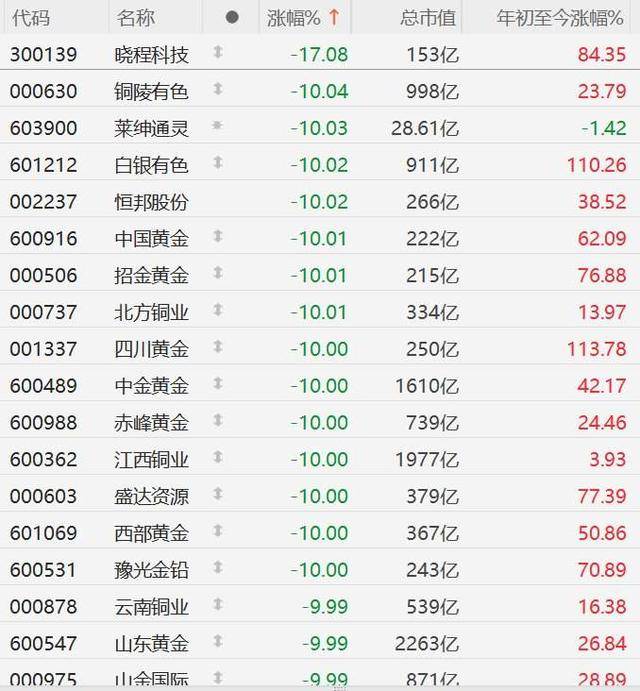640x691 pixels.
Task: Open the 晓程科技 stock row
Action: click(x=151, y=54)
